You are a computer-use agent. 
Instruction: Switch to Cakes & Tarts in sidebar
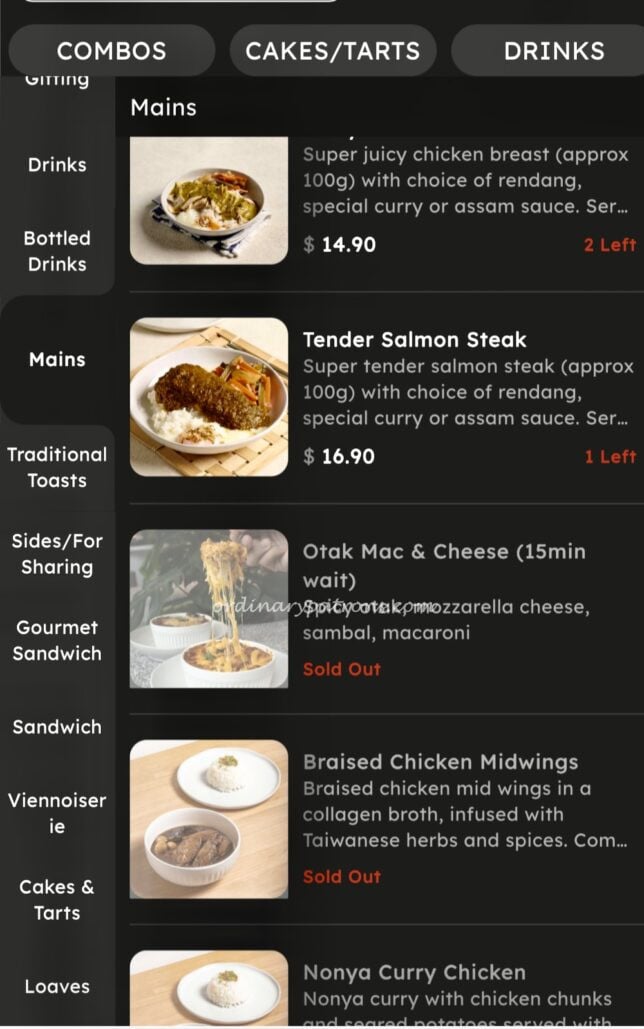(57, 899)
